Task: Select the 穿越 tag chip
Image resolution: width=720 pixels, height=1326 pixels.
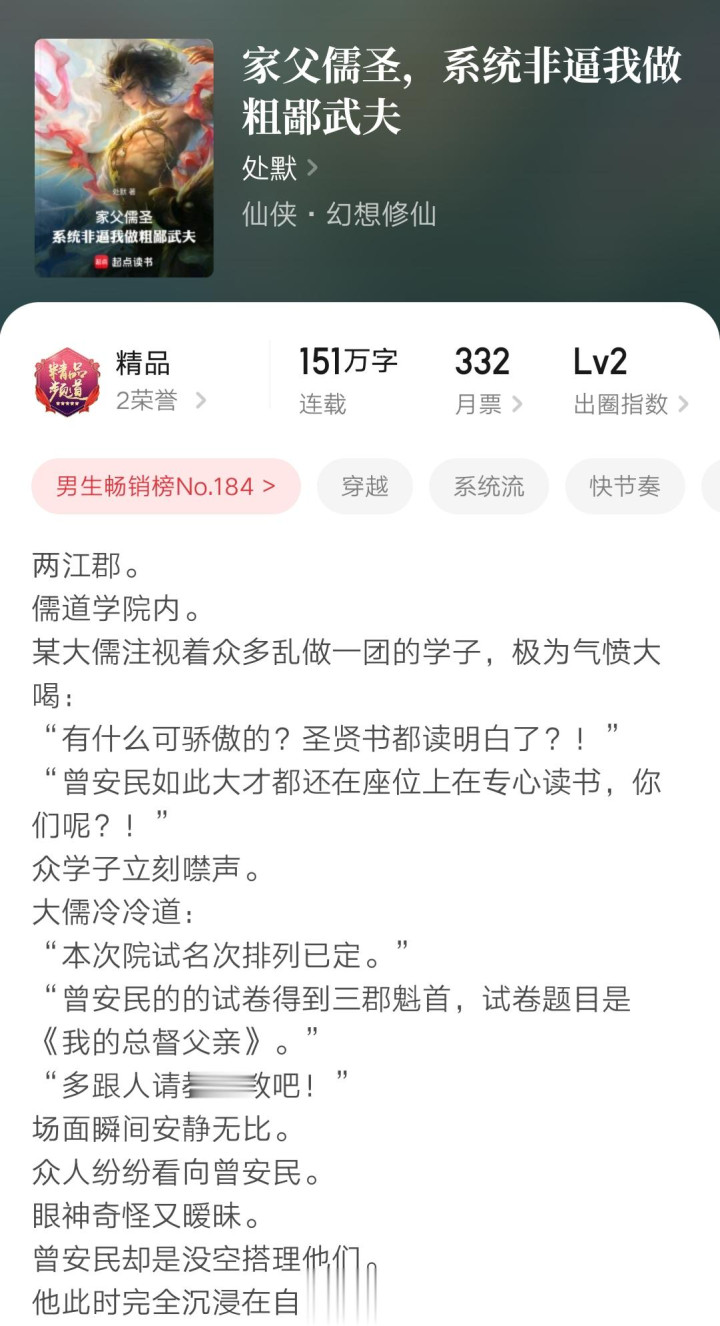Action: pyautogui.click(x=365, y=487)
